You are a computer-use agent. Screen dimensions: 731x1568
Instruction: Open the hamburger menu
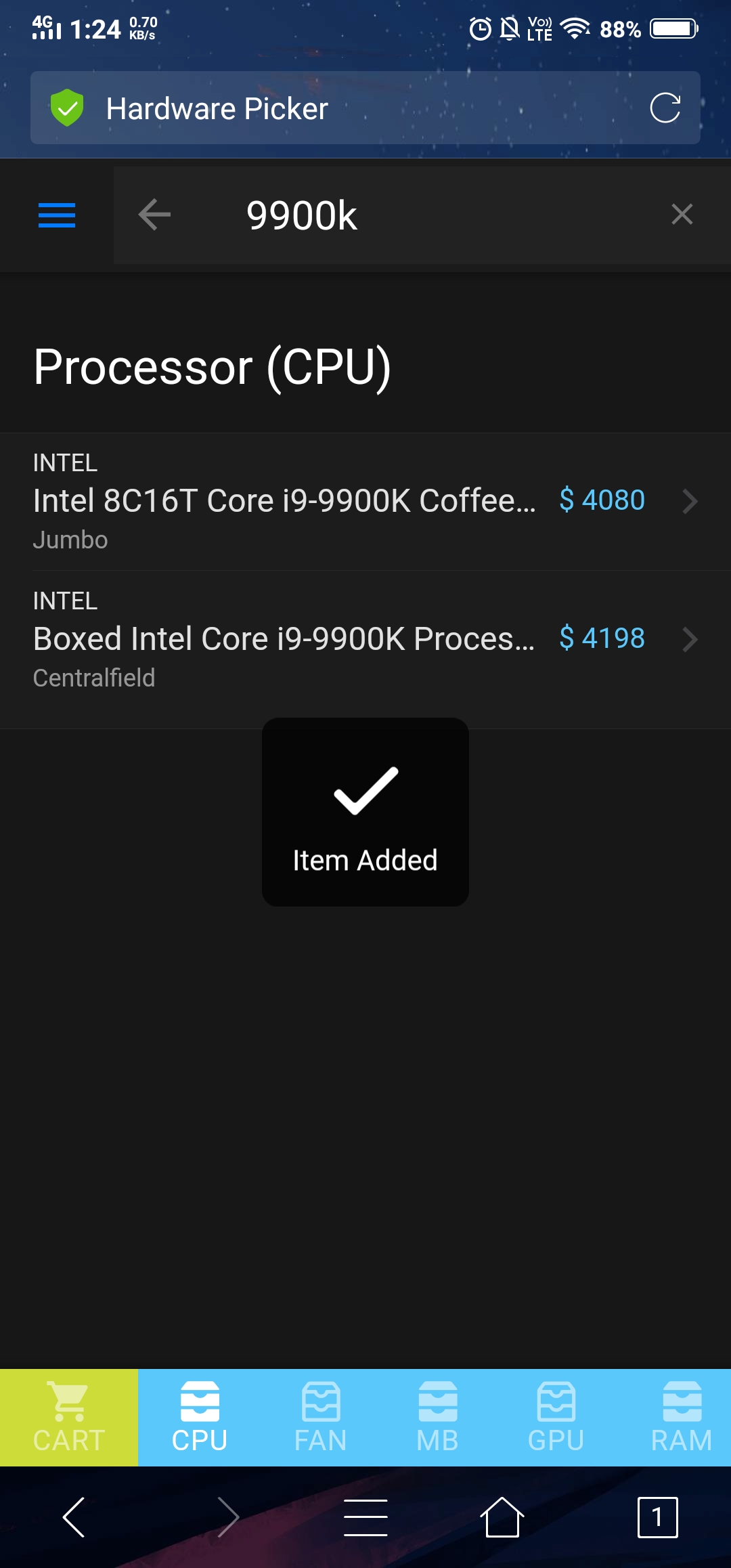[x=57, y=215]
